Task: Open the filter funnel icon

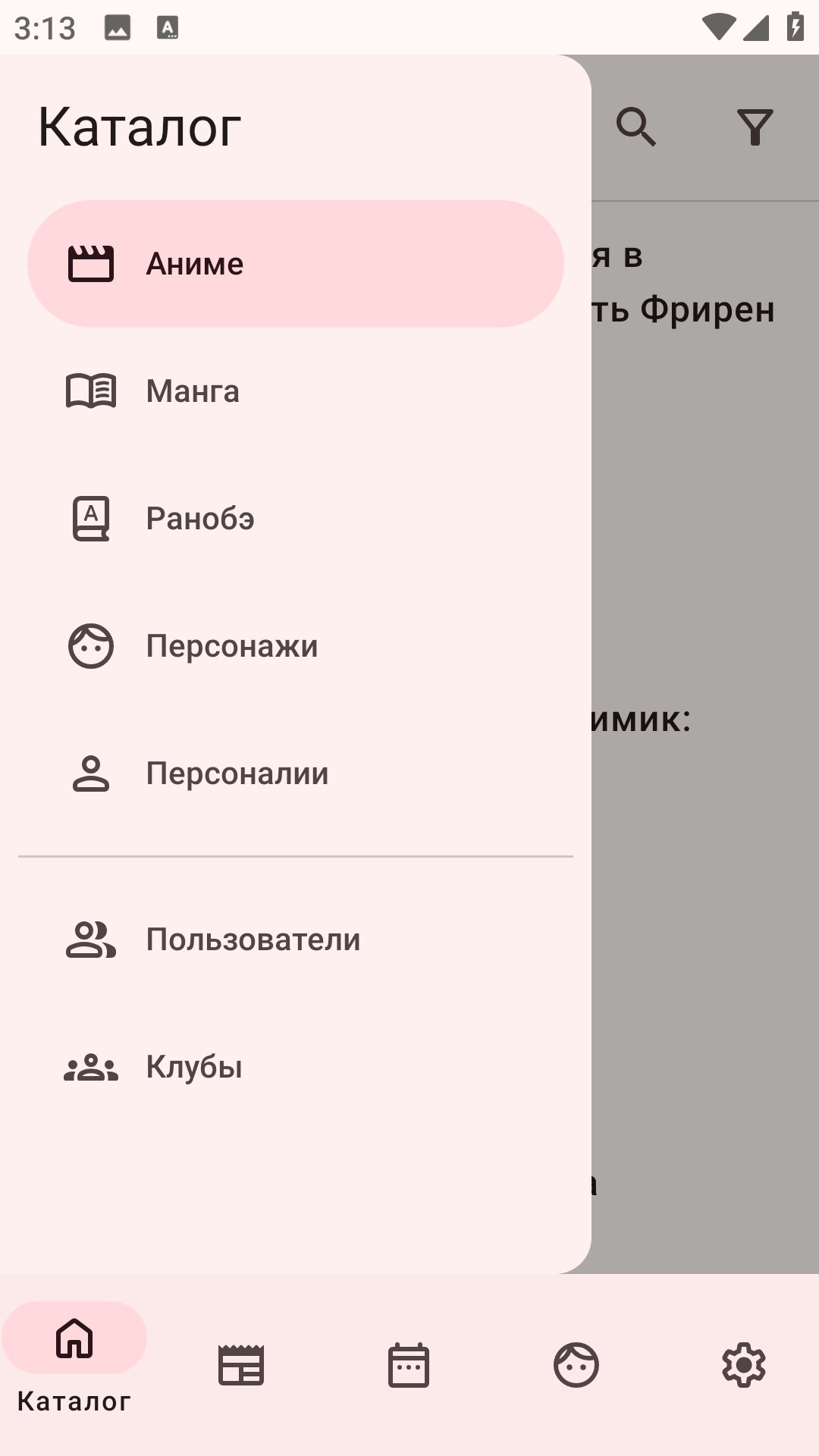Action: click(755, 127)
